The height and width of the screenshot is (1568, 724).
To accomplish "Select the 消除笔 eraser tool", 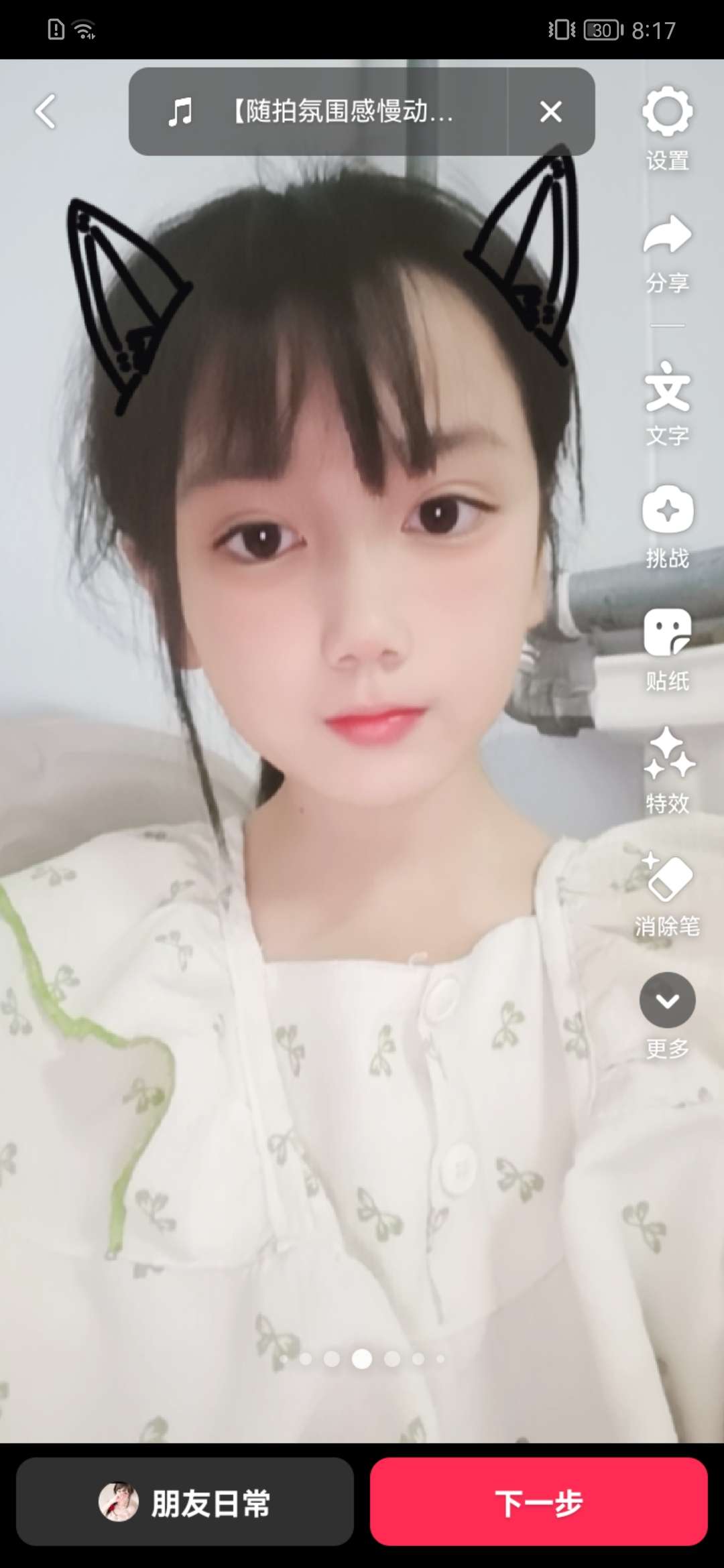I will (667, 894).
